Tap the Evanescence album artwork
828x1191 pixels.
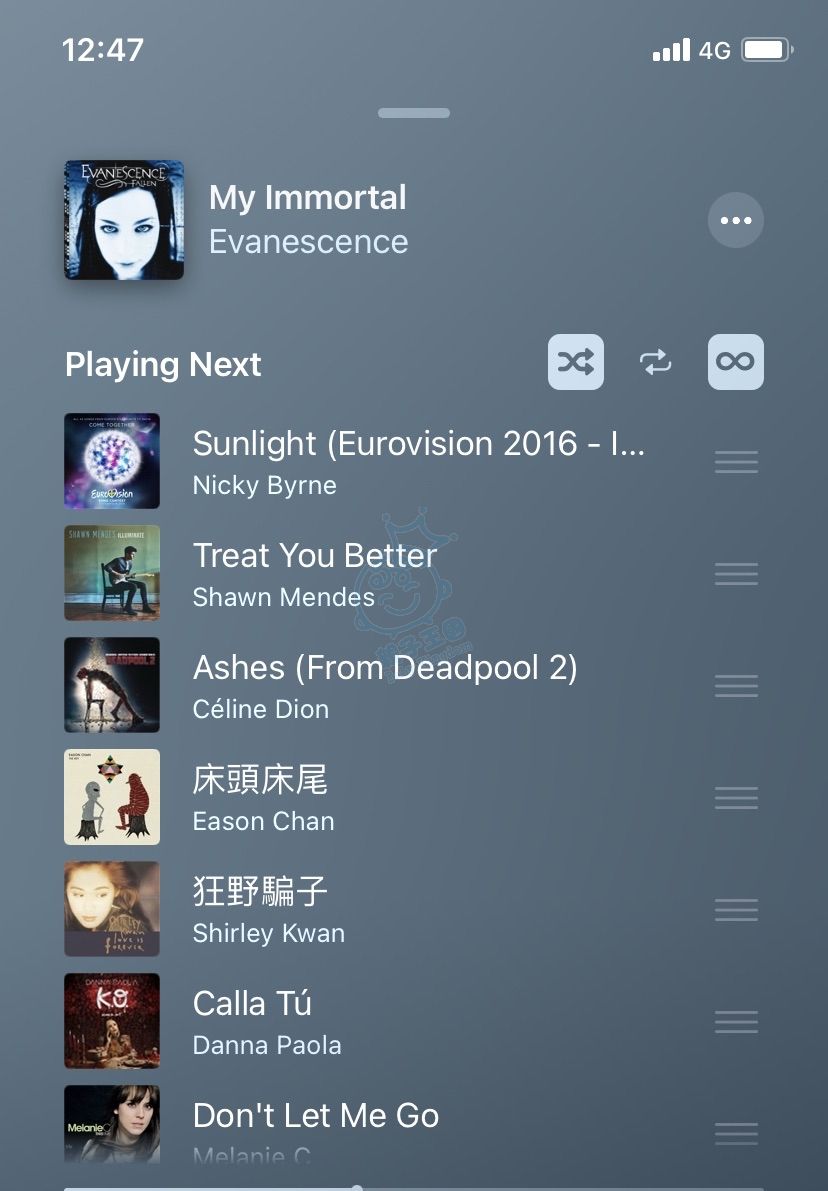coord(124,220)
